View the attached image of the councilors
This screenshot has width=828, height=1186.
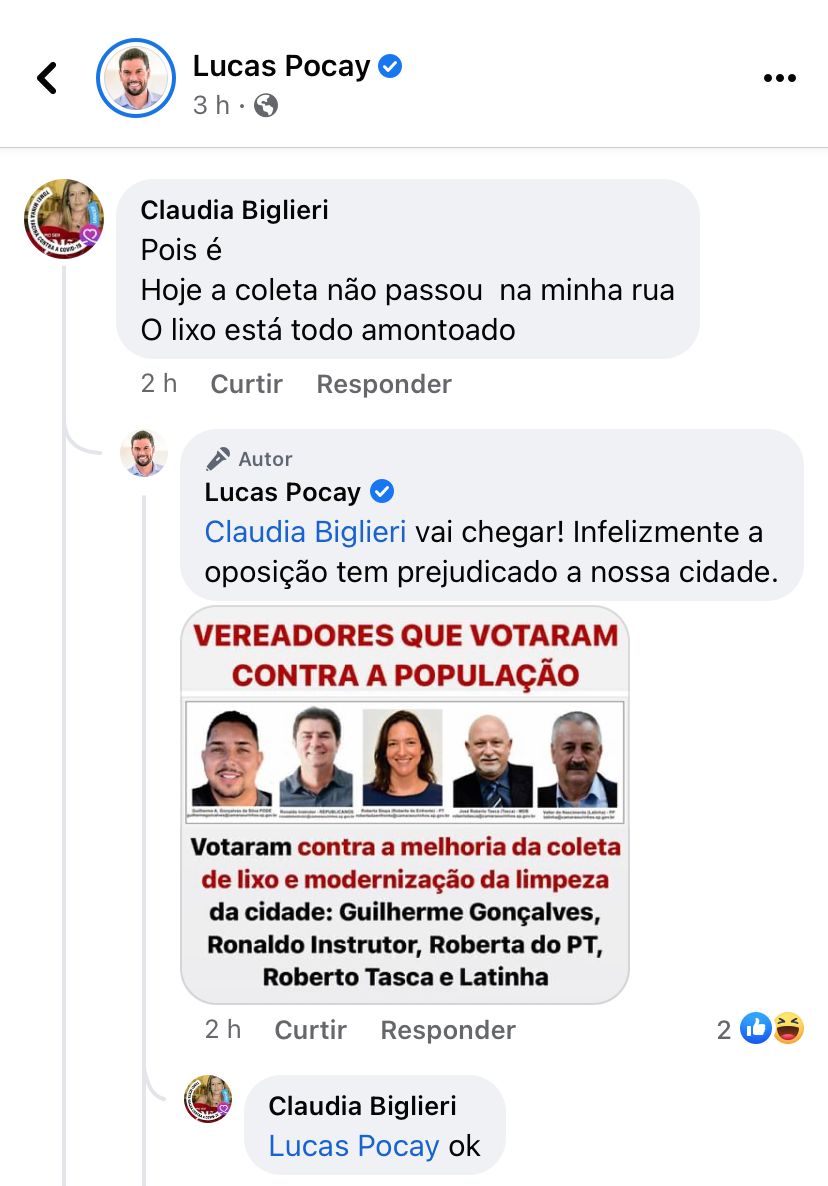click(405, 805)
